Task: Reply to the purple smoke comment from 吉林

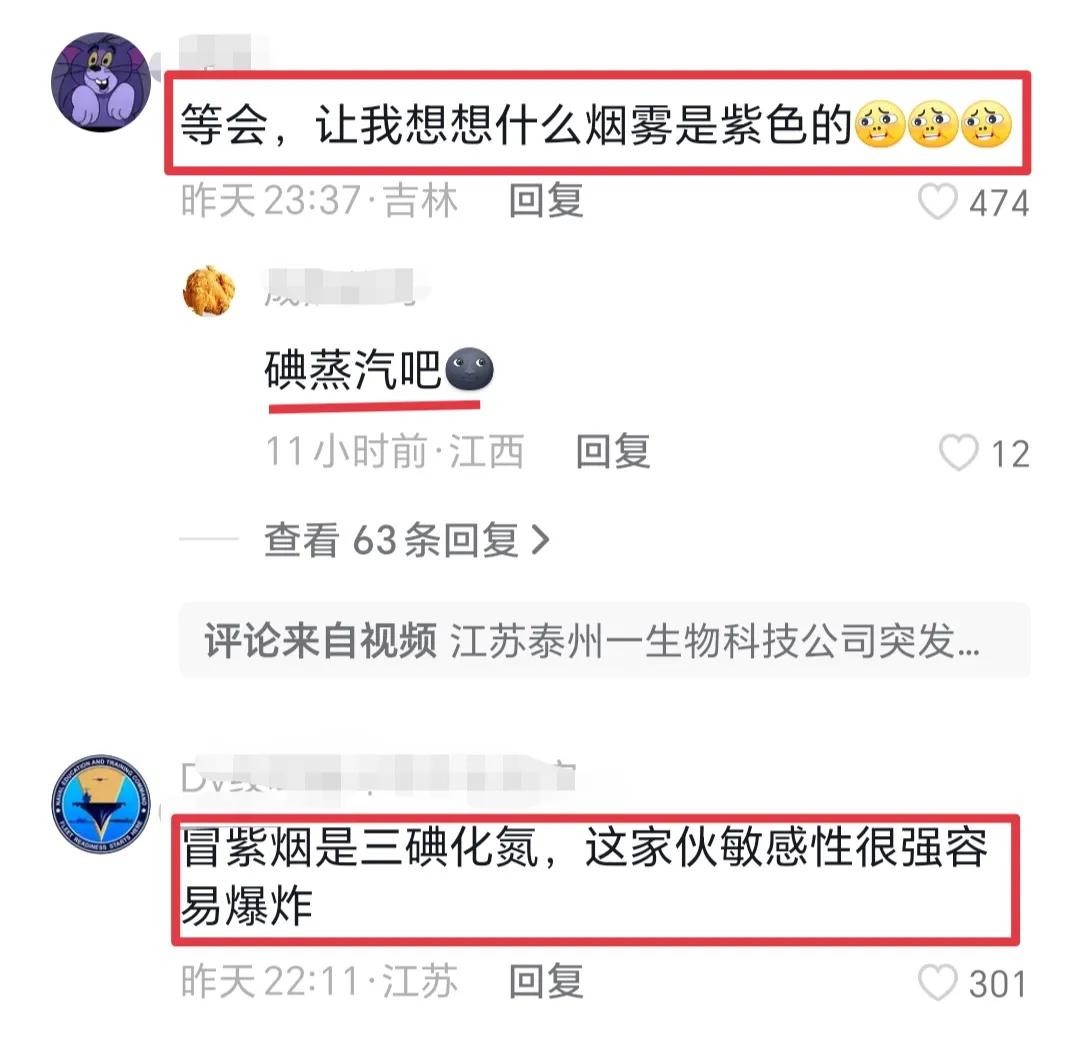Action: [545, 203]
